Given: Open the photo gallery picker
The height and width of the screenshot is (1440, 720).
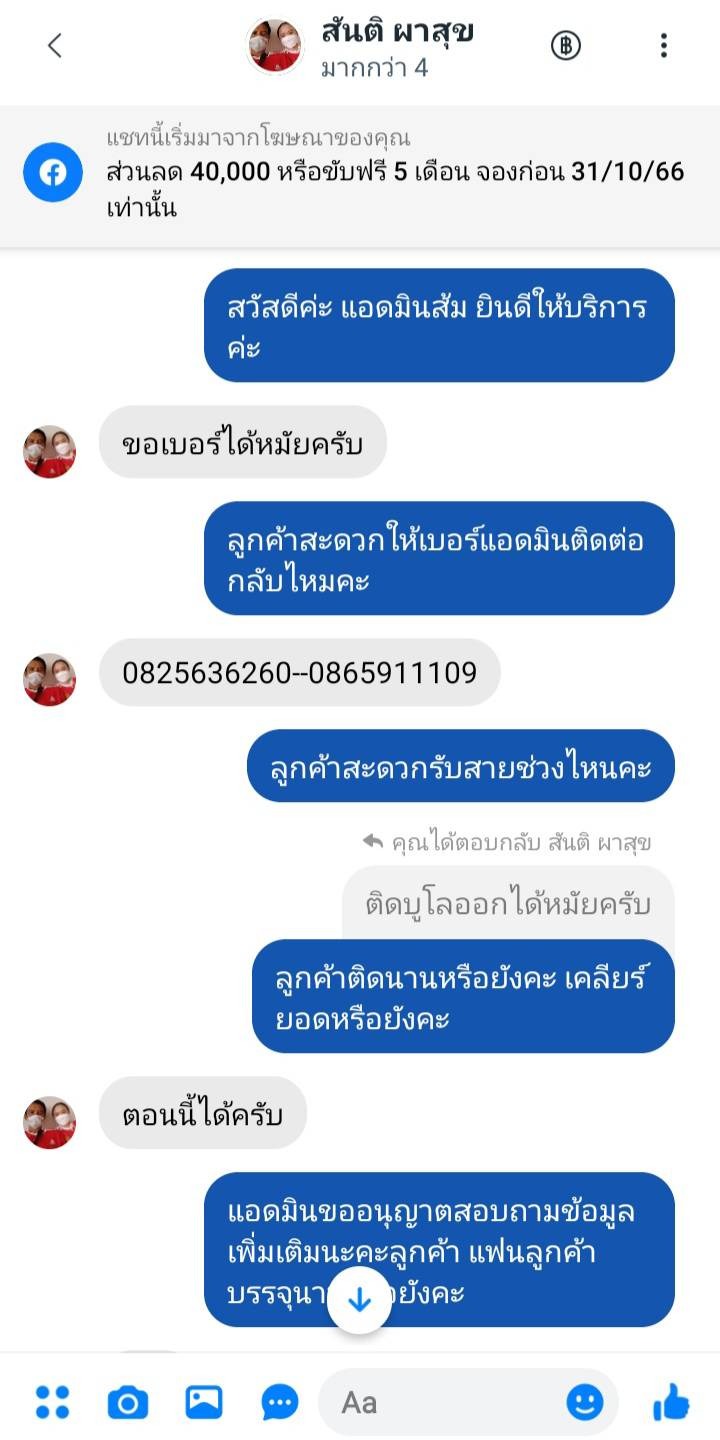Looking at the screenshot, I should [204, 1402].
